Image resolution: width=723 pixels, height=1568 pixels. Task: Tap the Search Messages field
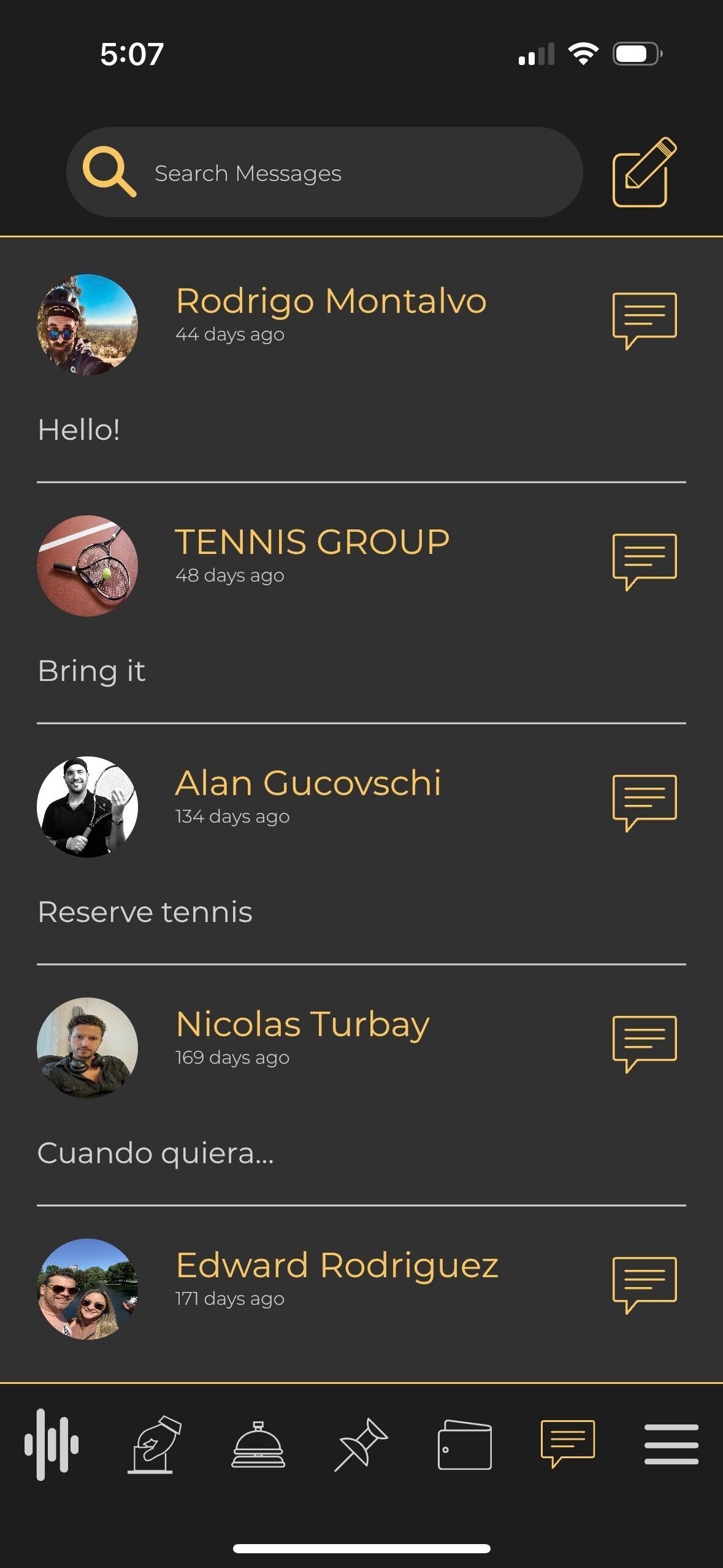(x=324, y=172)
